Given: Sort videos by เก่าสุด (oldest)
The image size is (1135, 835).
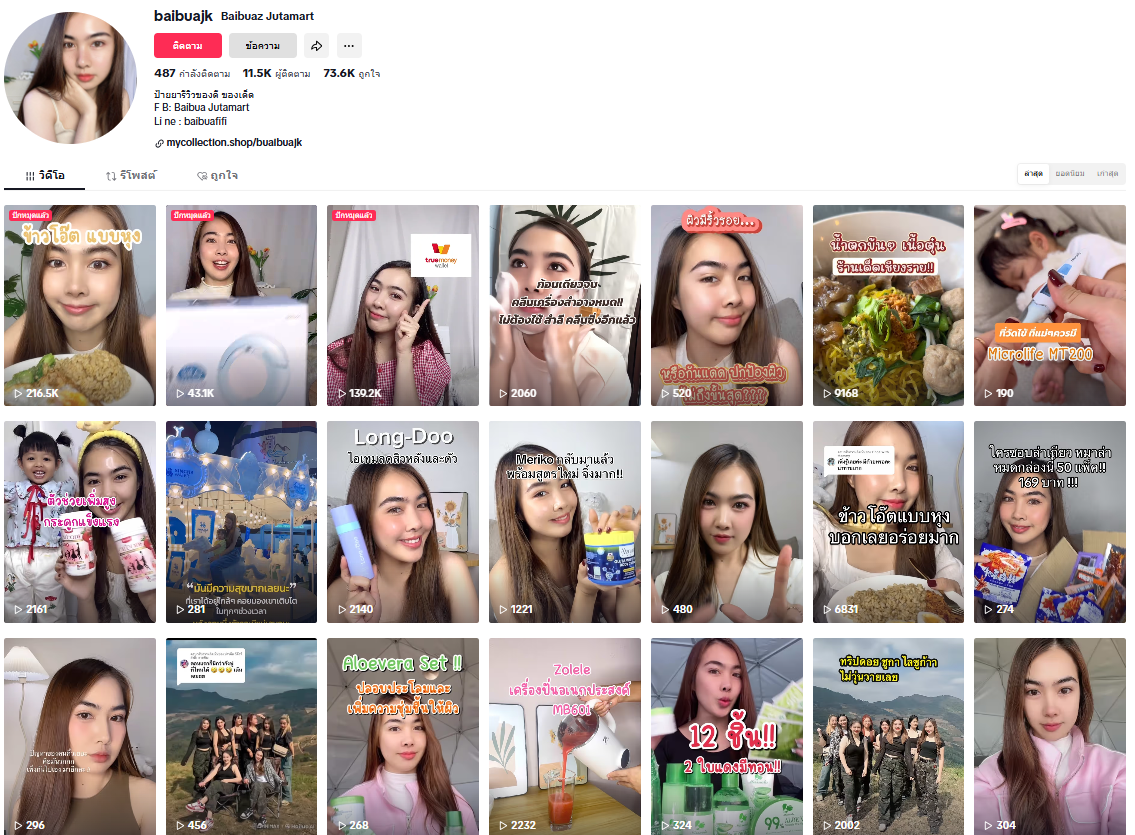Looking at the screenshot, I should (x=1106, y=174).
